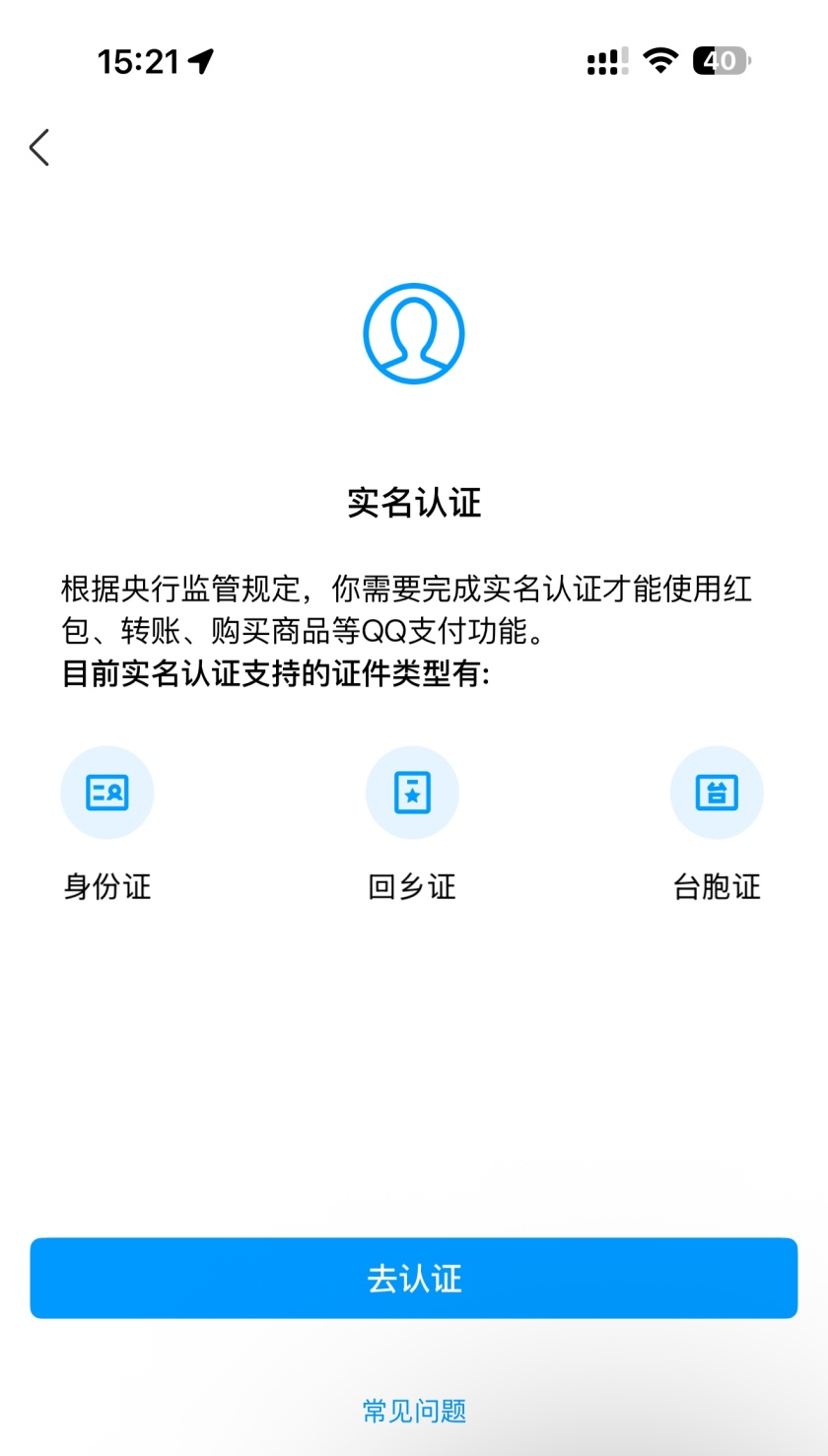
Task: Select the 台胞证 permit icon
Action: tap(718, 792)
